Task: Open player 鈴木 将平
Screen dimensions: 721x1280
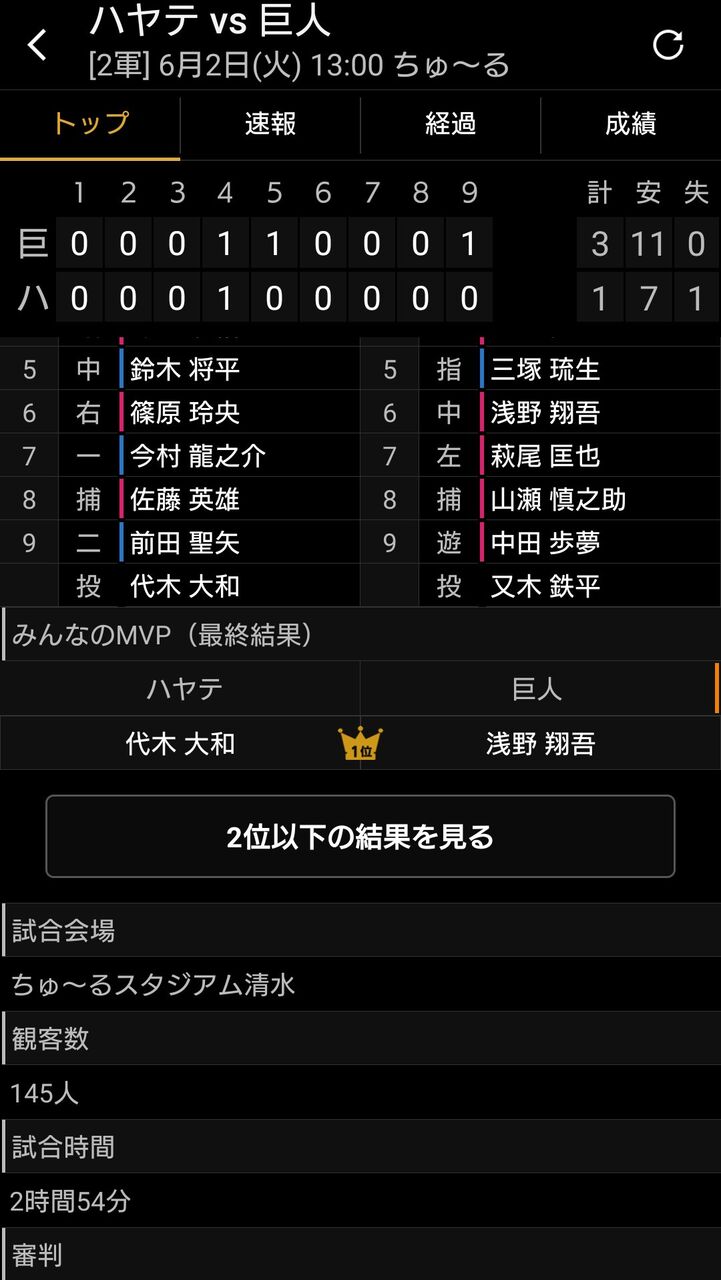Action: [185, 369]
